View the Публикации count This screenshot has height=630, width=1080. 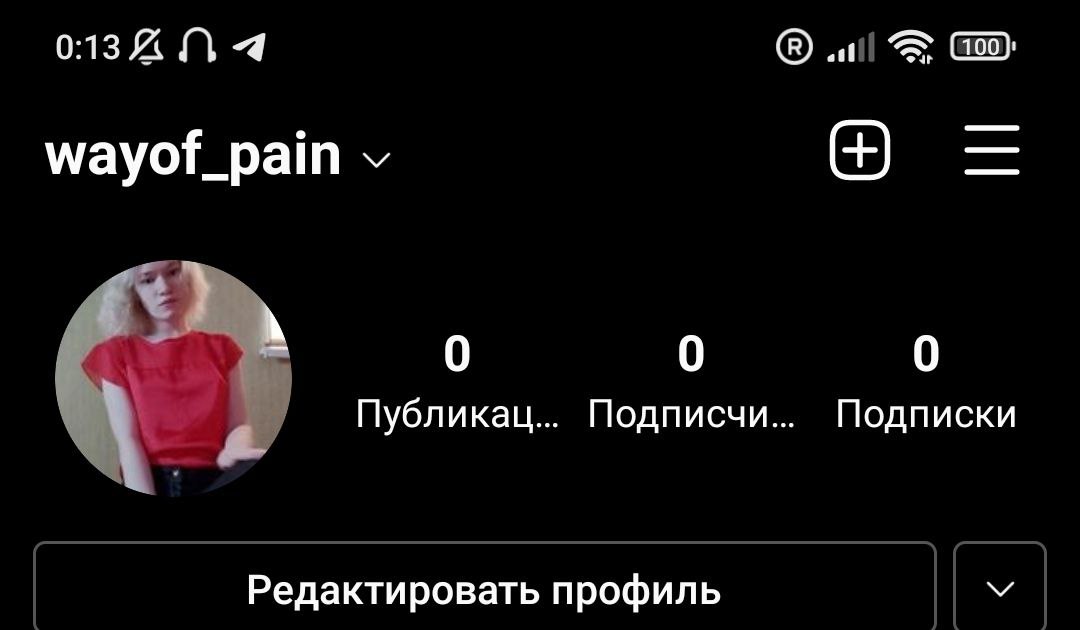(457, 382)
